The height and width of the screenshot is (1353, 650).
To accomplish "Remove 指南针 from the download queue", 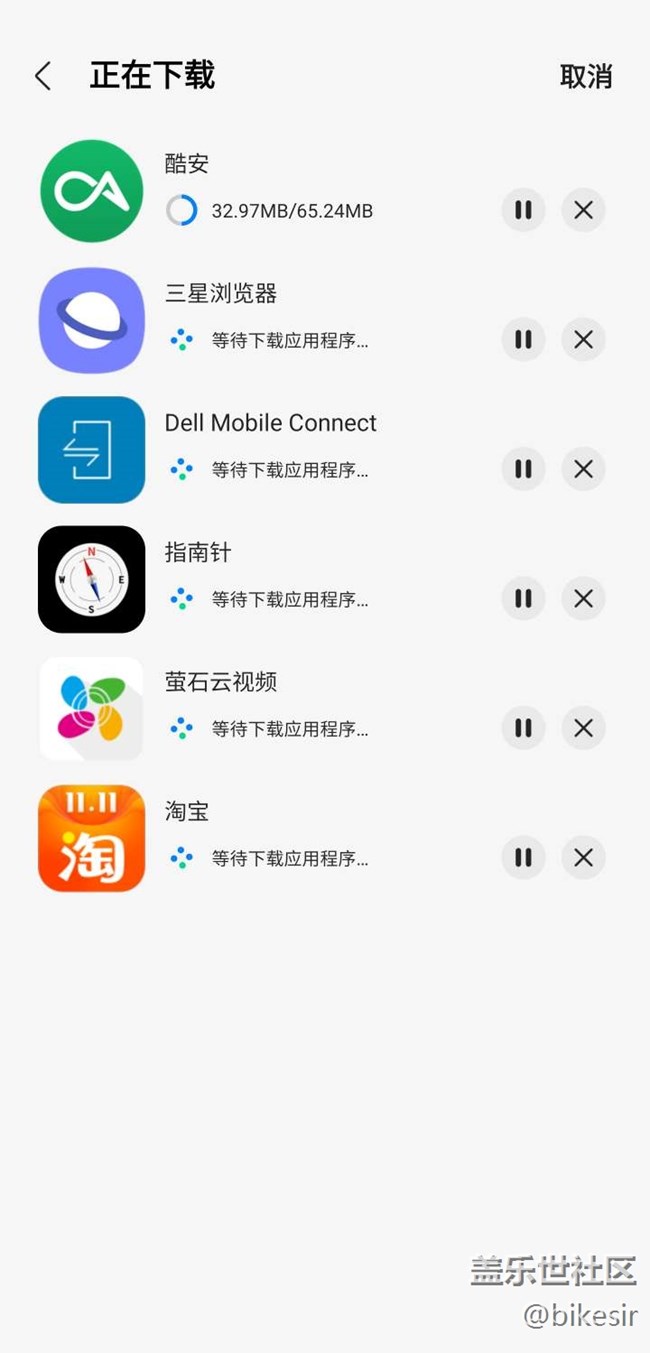I will click(x=584, y=599).
